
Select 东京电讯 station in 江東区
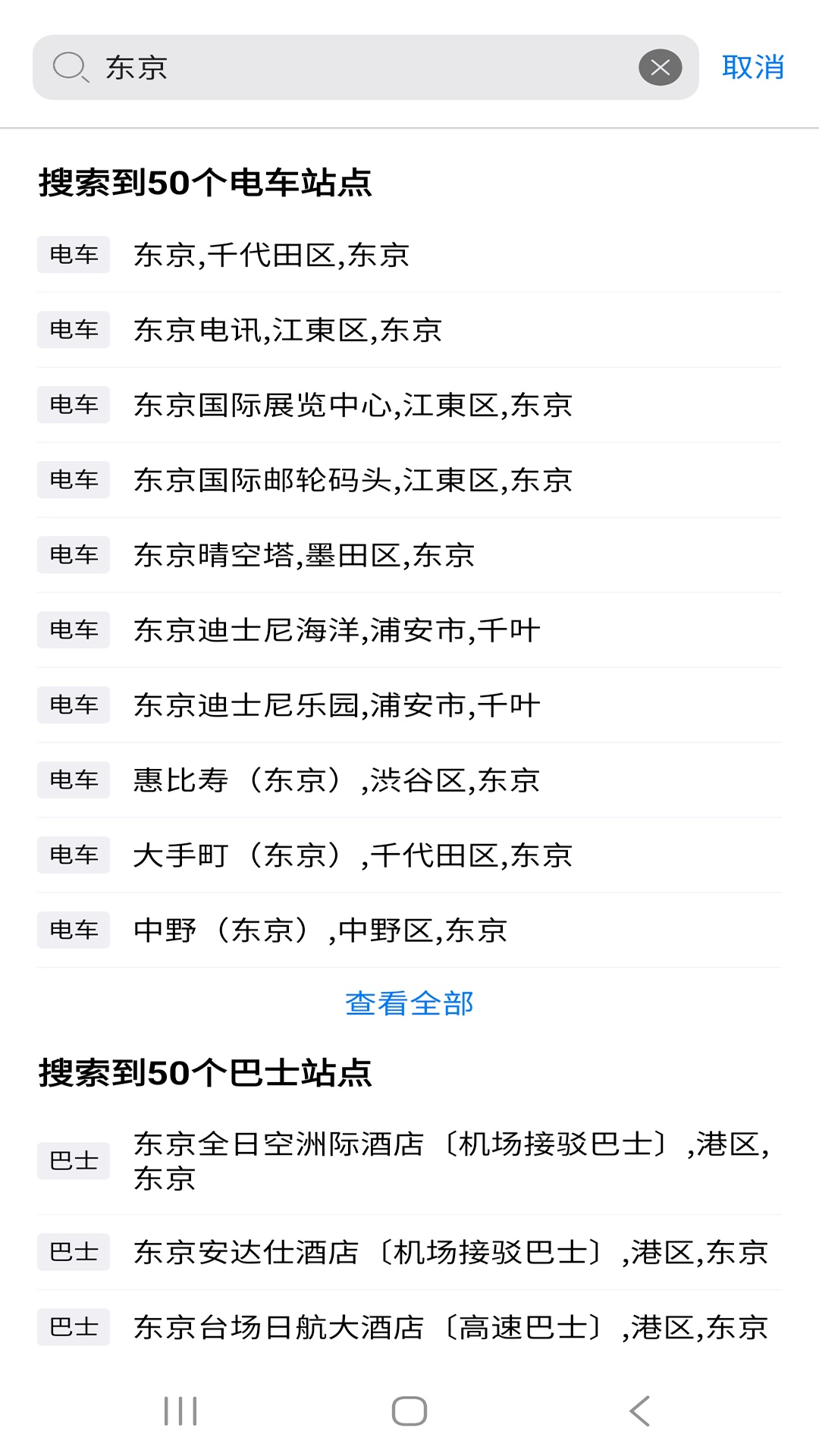click(288, 330)
